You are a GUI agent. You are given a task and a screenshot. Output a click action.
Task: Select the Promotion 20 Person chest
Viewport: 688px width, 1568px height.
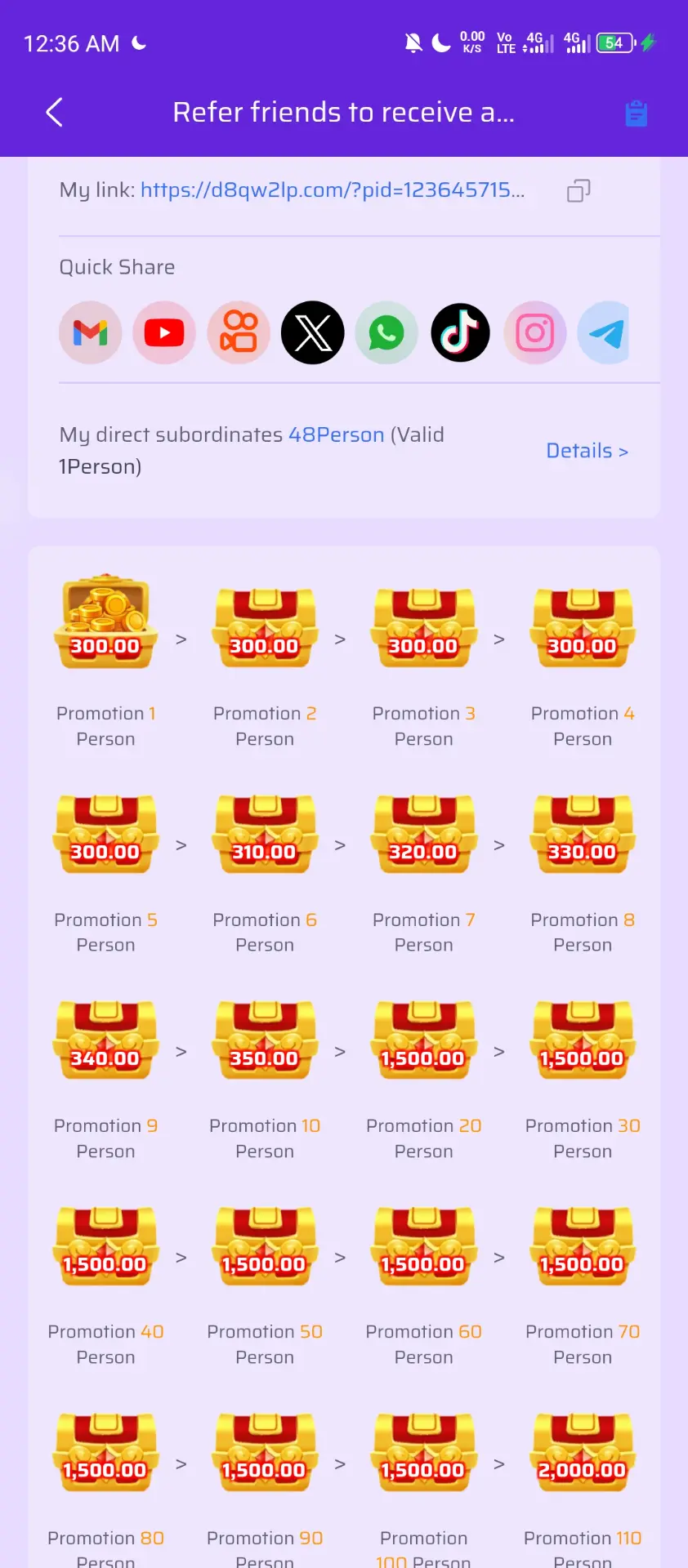pos(423,1040)
